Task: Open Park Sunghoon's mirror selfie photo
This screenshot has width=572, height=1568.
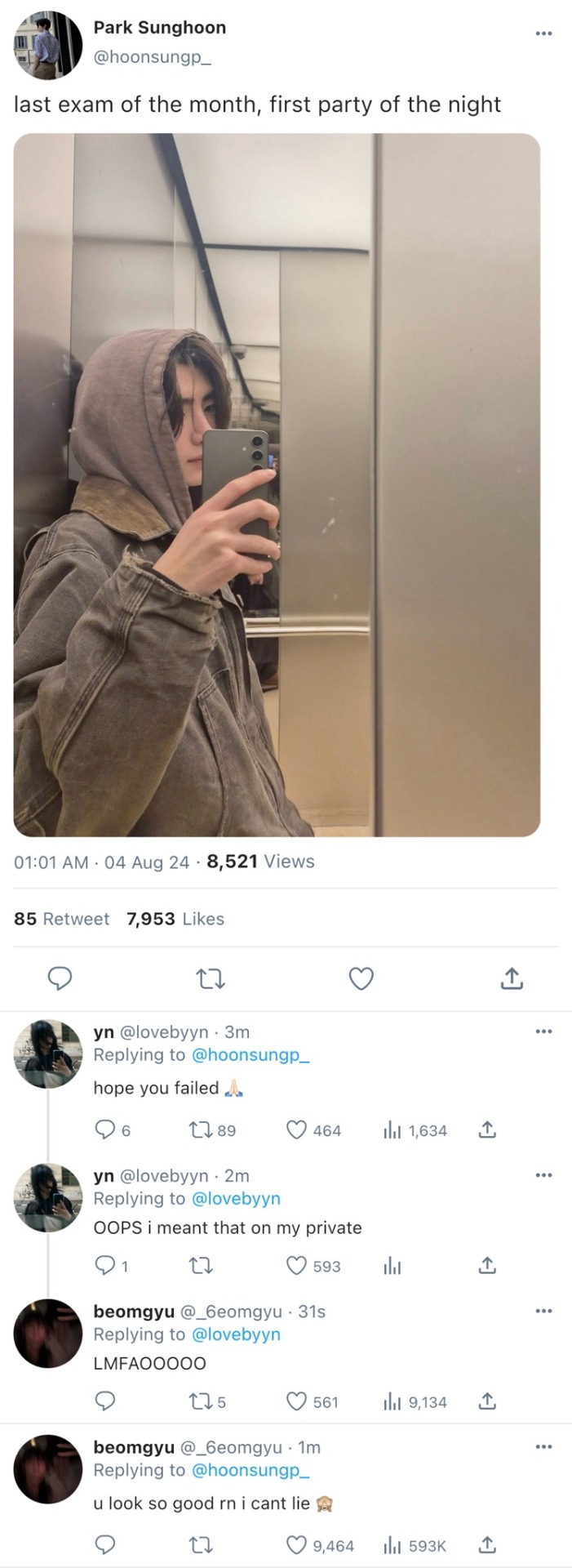Action: coord(277,484)
